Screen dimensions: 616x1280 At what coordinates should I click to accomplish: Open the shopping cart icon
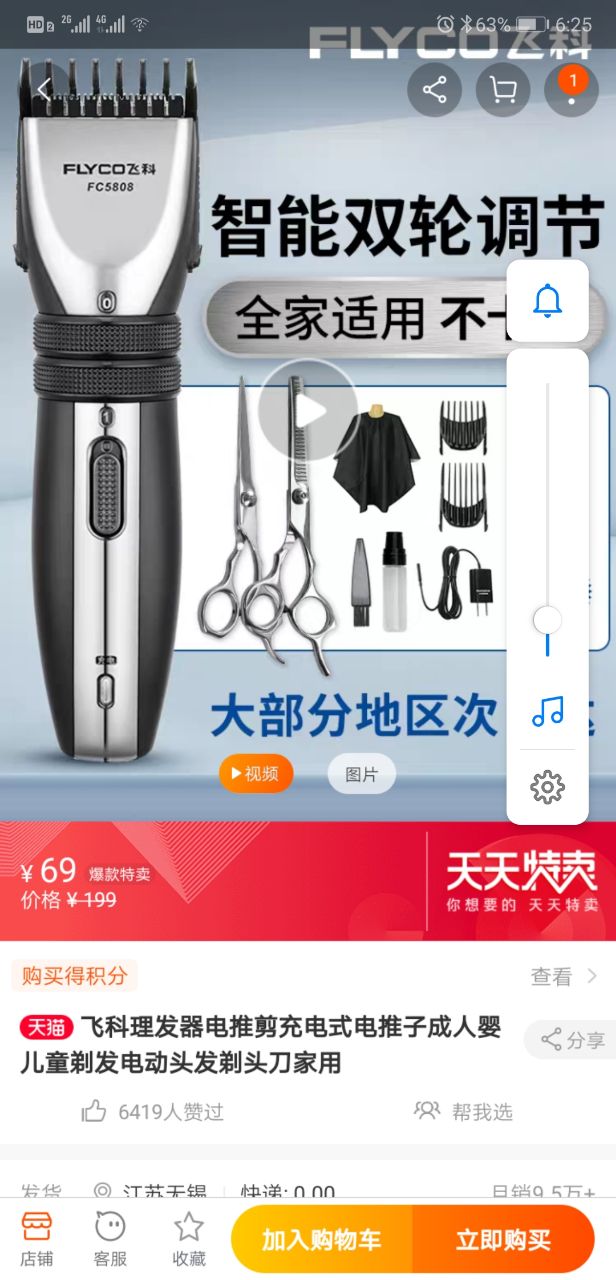503,91
